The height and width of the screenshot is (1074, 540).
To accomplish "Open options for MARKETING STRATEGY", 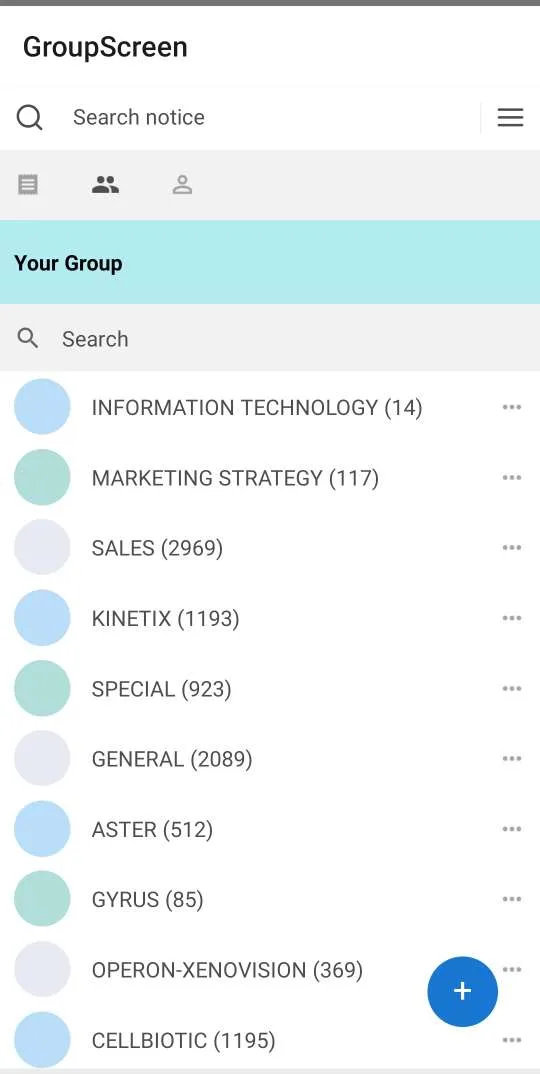I will (x=512, y=477).
